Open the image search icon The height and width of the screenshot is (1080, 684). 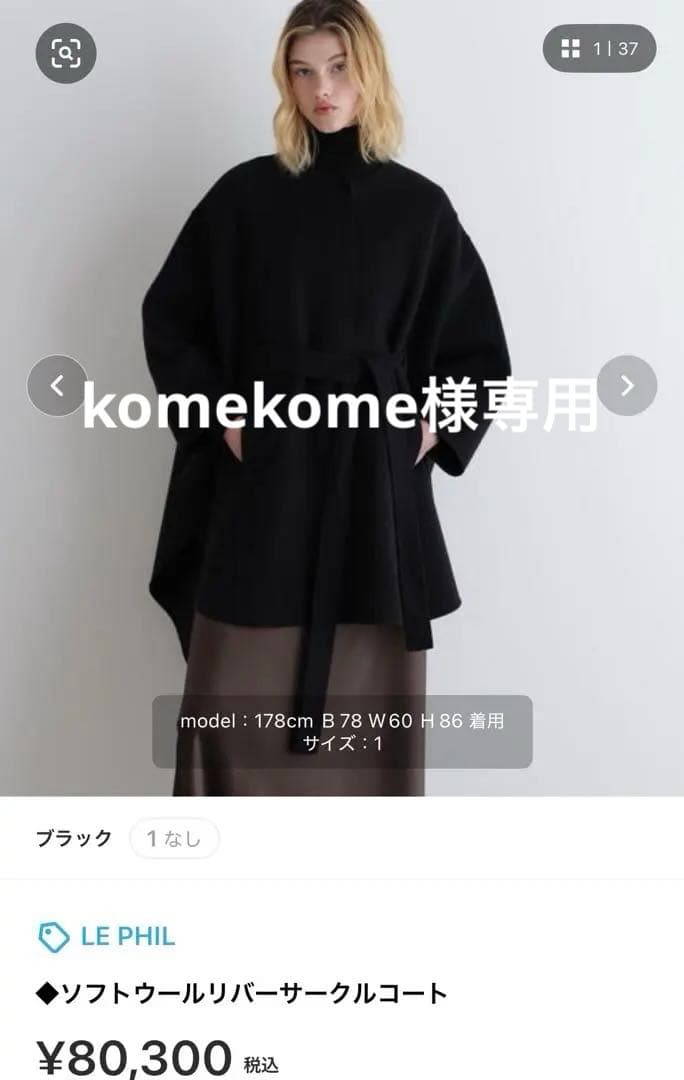click(x=66, y=53)
